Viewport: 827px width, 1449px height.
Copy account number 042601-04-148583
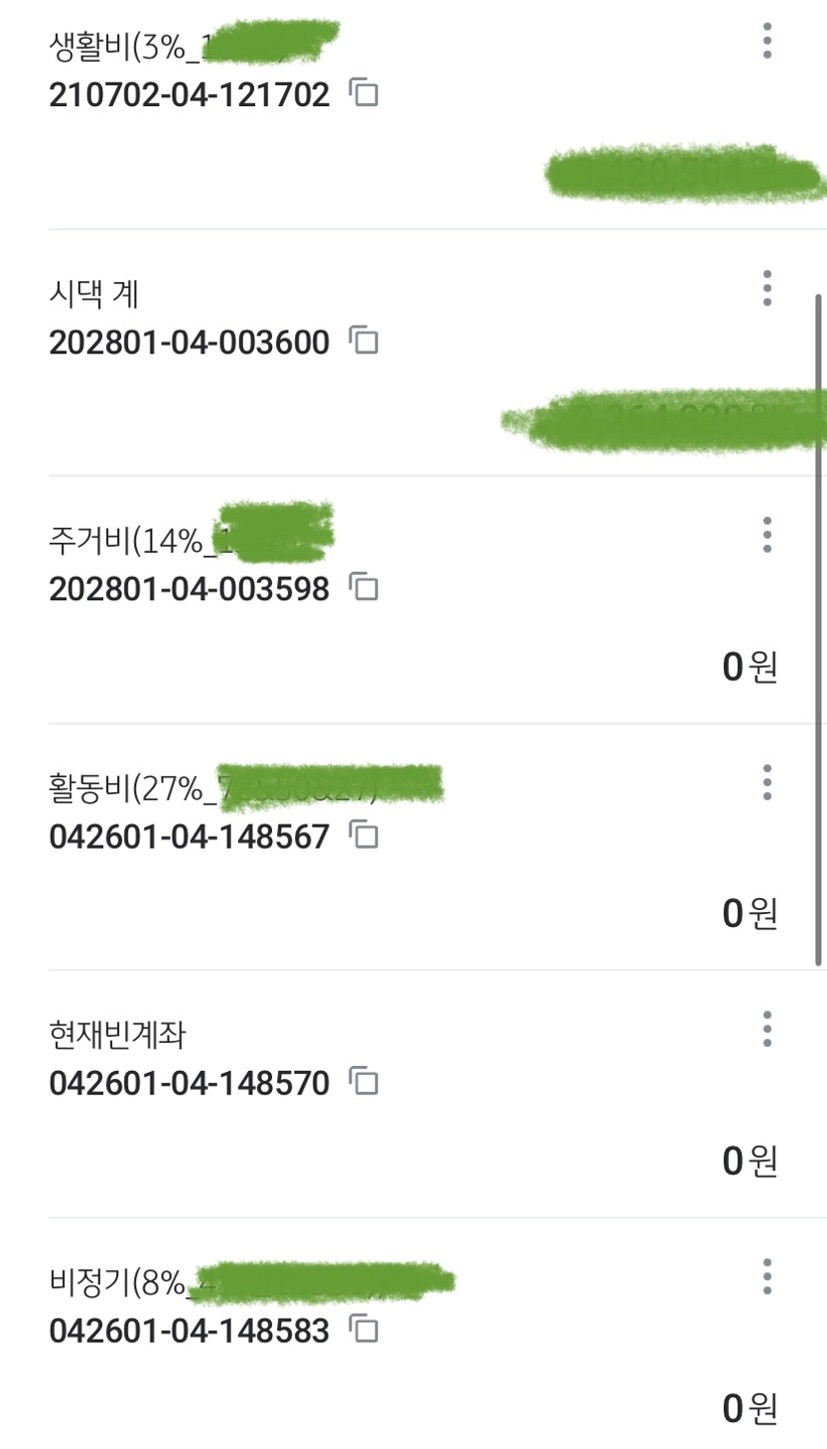tap(365, 1331)
